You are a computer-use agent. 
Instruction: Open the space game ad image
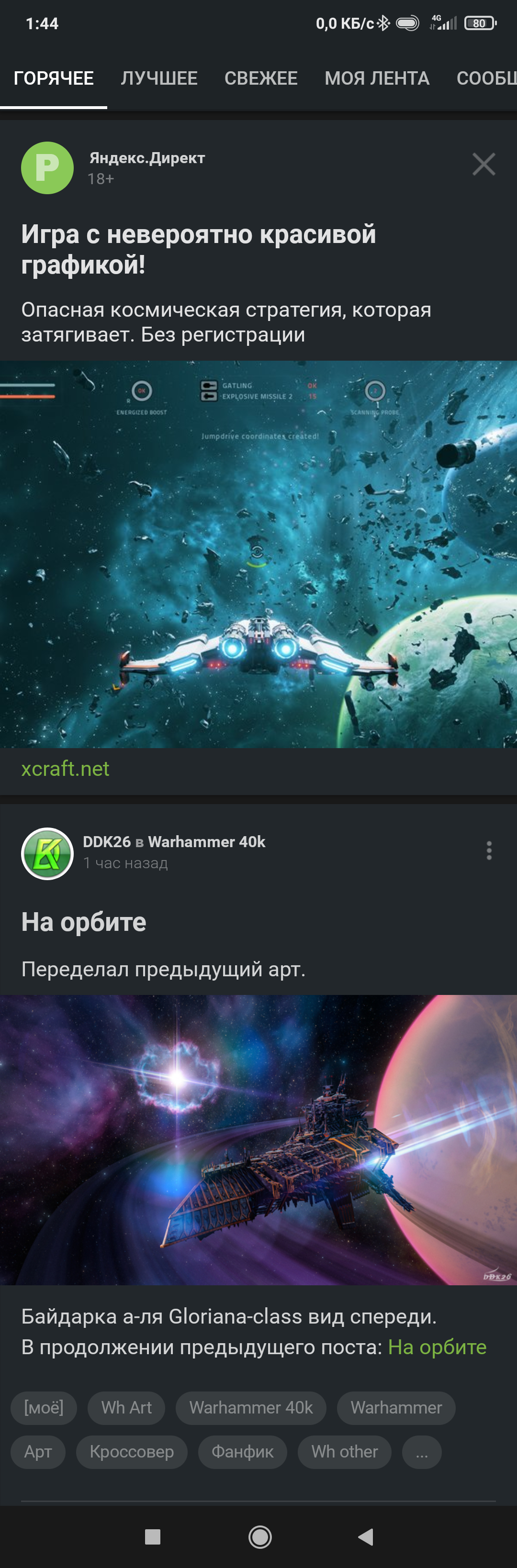coord(258,554)
